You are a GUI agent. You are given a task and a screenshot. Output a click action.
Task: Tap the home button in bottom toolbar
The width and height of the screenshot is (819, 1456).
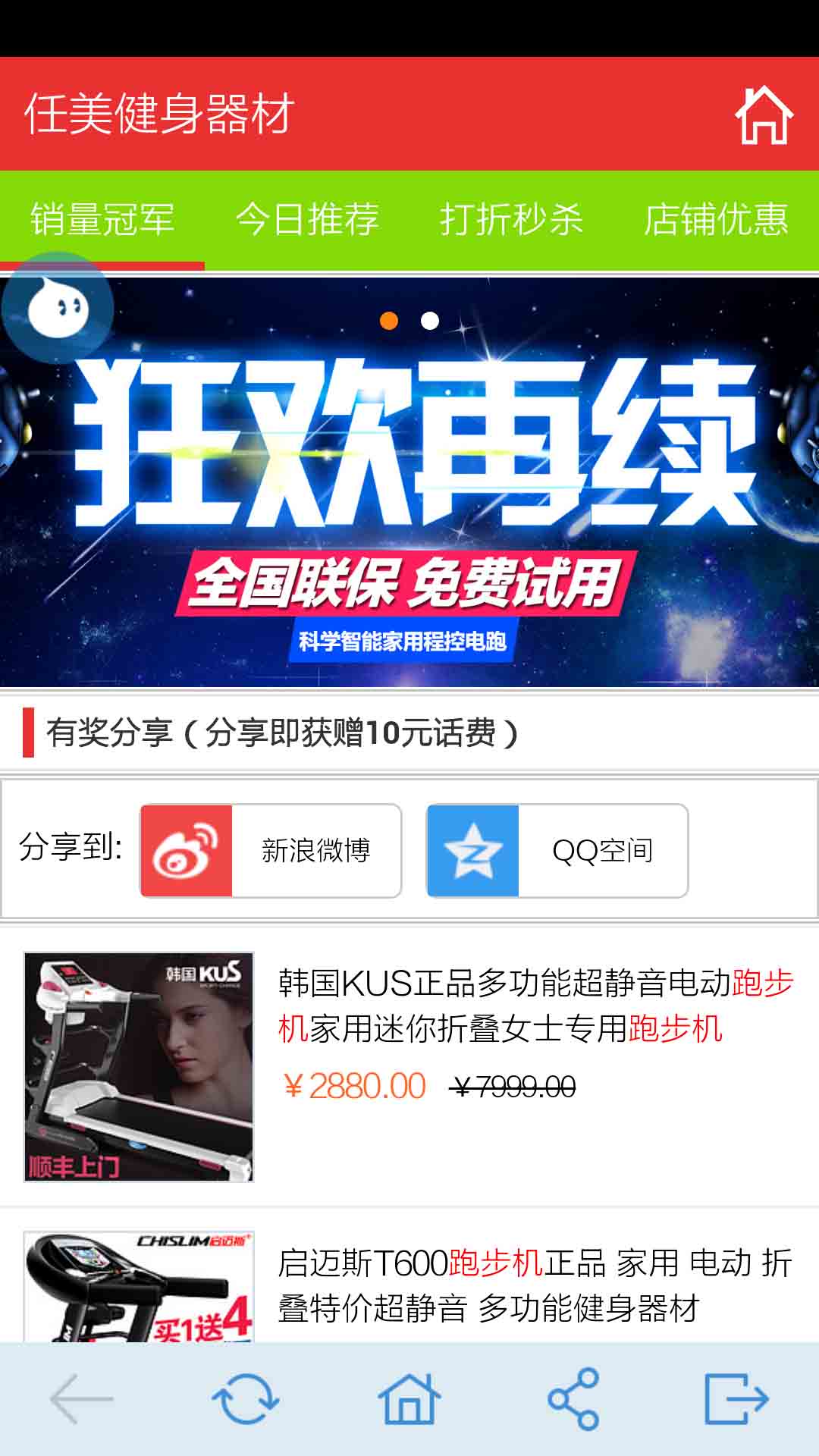(409, 1398)
